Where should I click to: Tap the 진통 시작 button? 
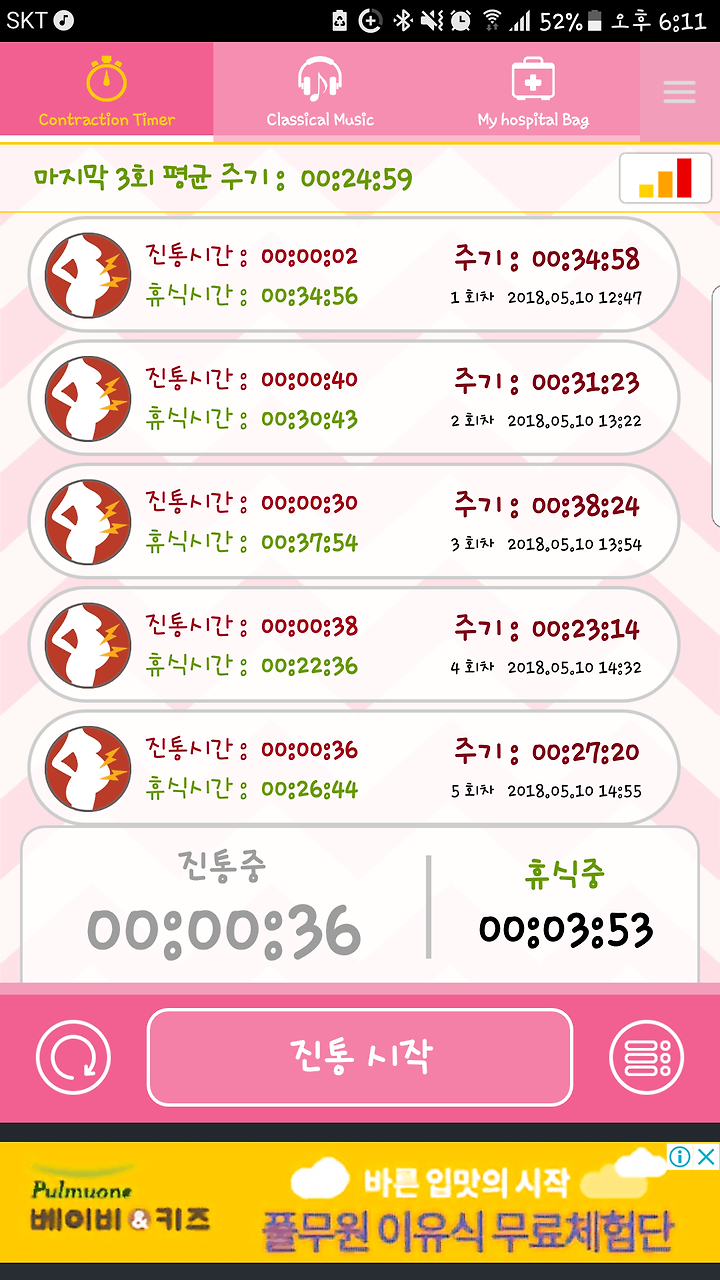point(360,1057)
